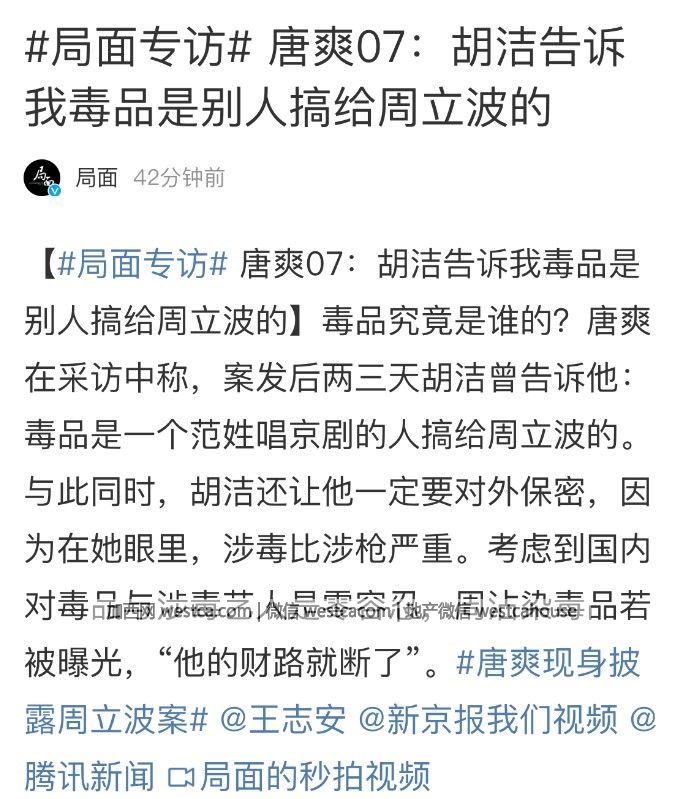Open the @腾讯新闻 mention link
Viewport: 683px width, 799px height.
click(90, 774)
